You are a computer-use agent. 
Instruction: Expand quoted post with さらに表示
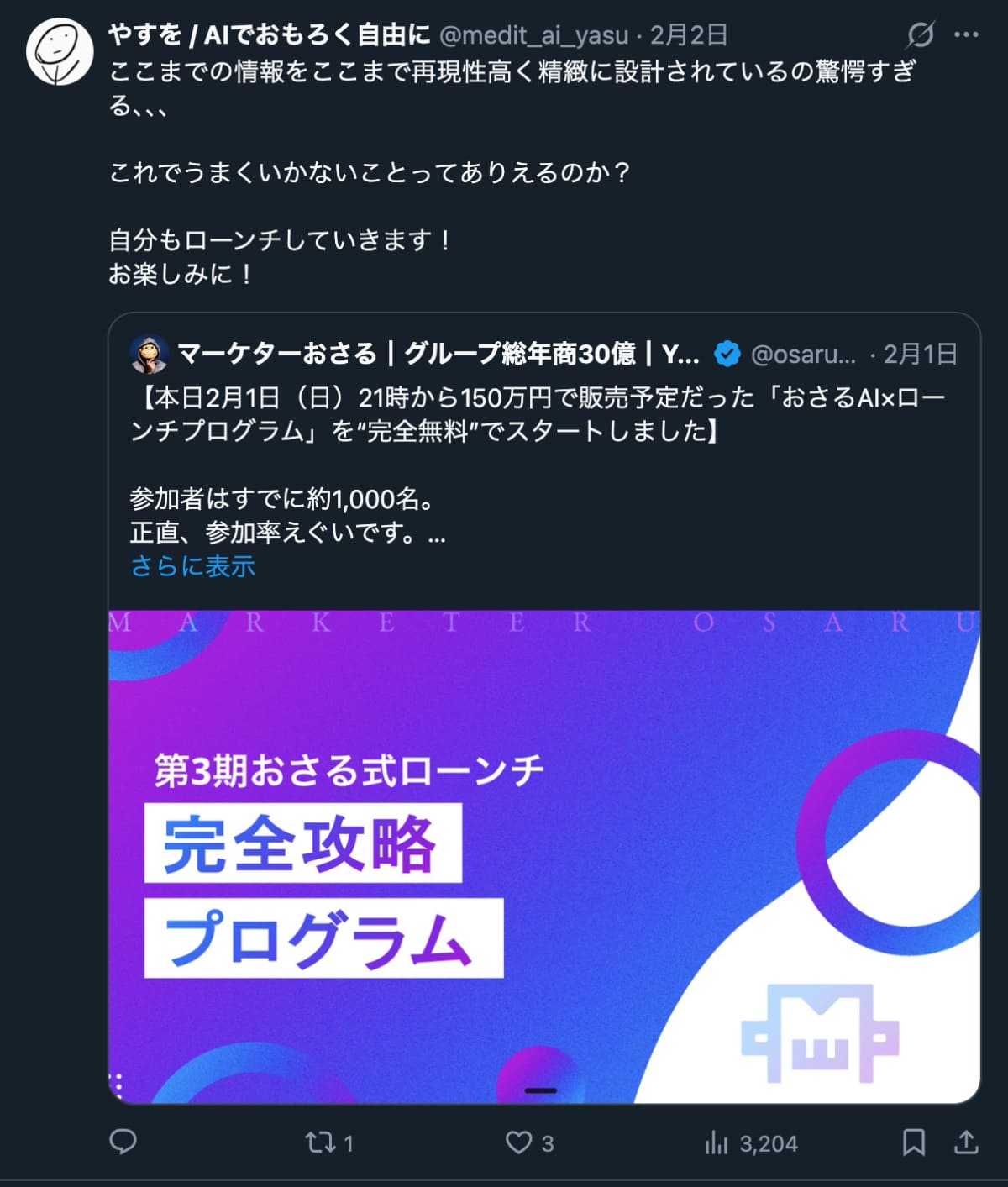point(192,566)
